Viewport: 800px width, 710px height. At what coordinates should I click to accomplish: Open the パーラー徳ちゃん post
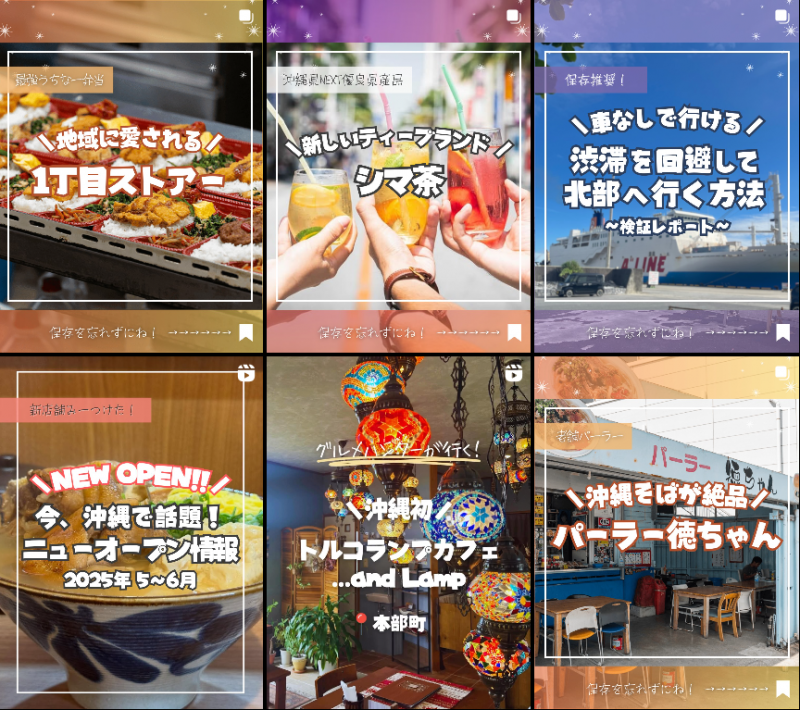(667, 532)
